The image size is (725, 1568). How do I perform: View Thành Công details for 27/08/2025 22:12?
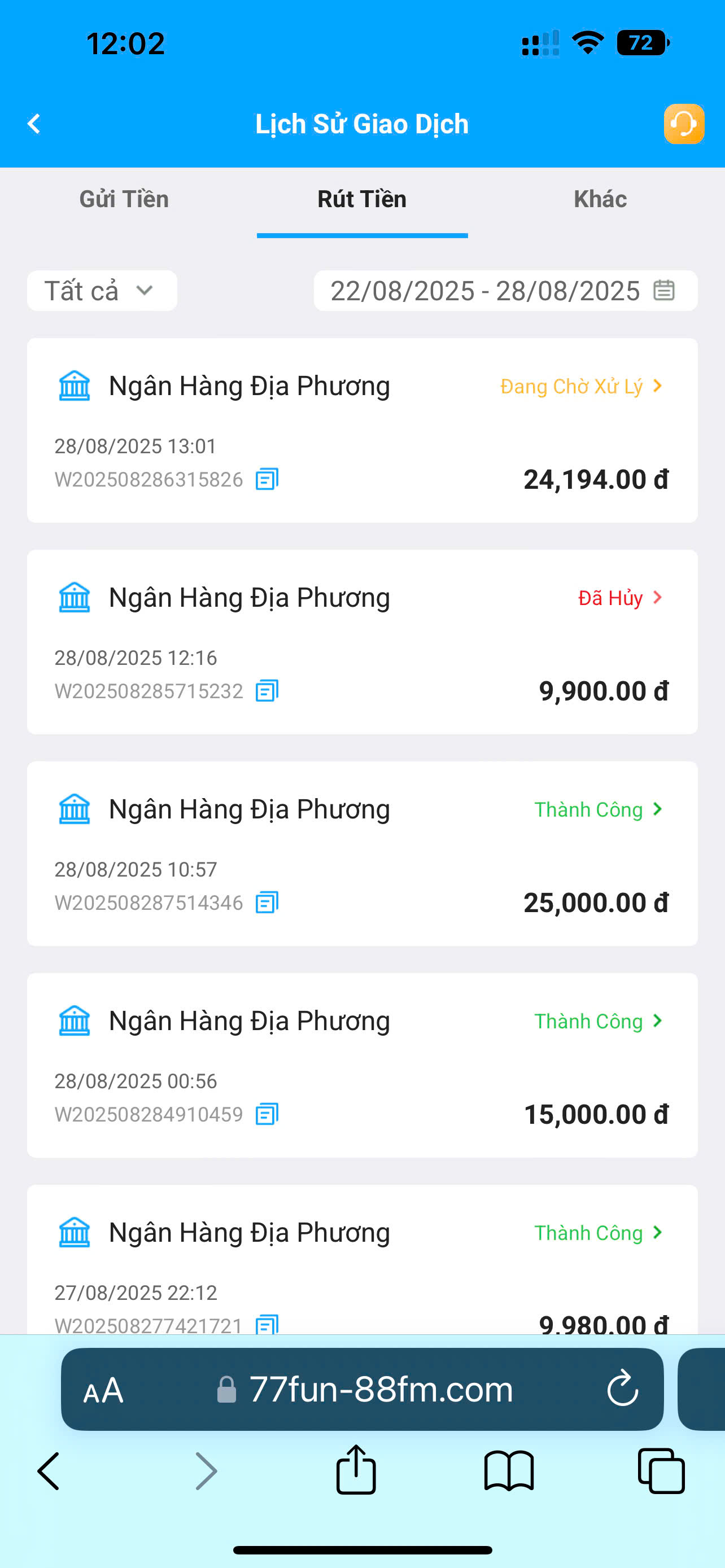pos(599,1233)
